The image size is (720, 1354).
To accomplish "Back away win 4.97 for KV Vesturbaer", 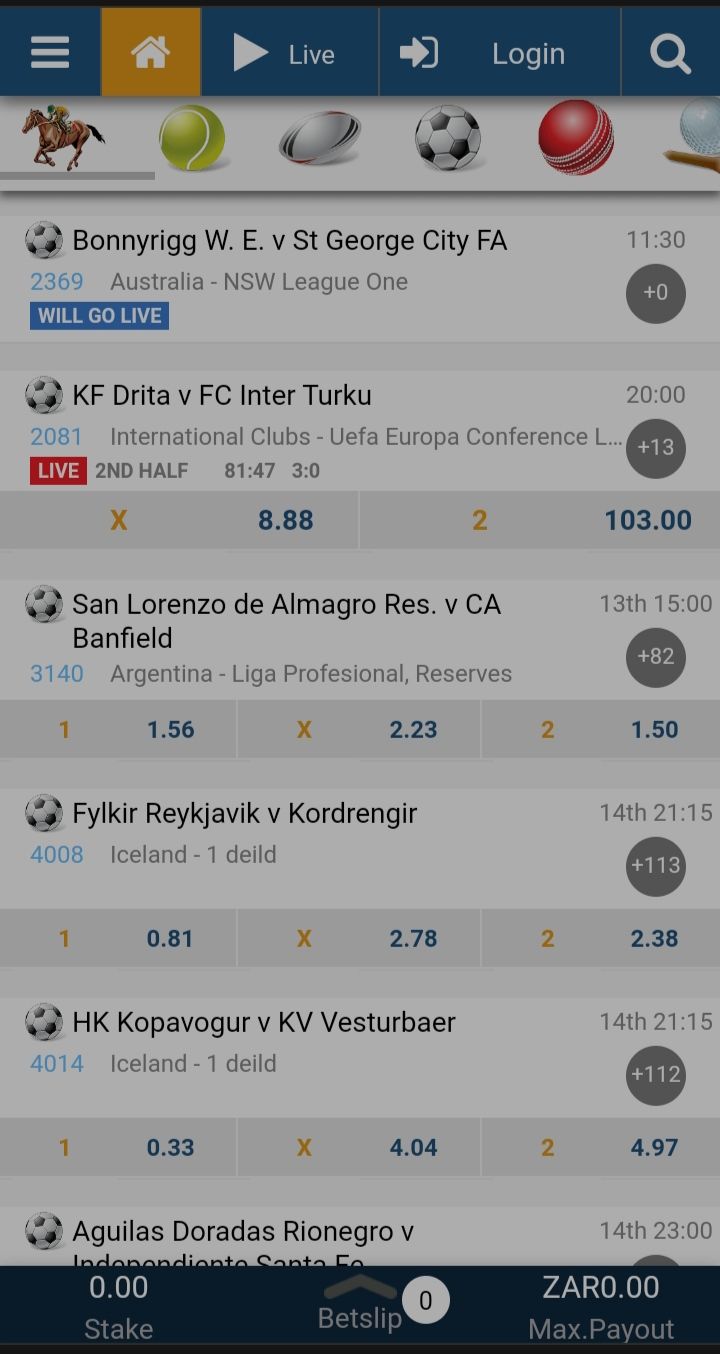I will (x=600, y=1148).
